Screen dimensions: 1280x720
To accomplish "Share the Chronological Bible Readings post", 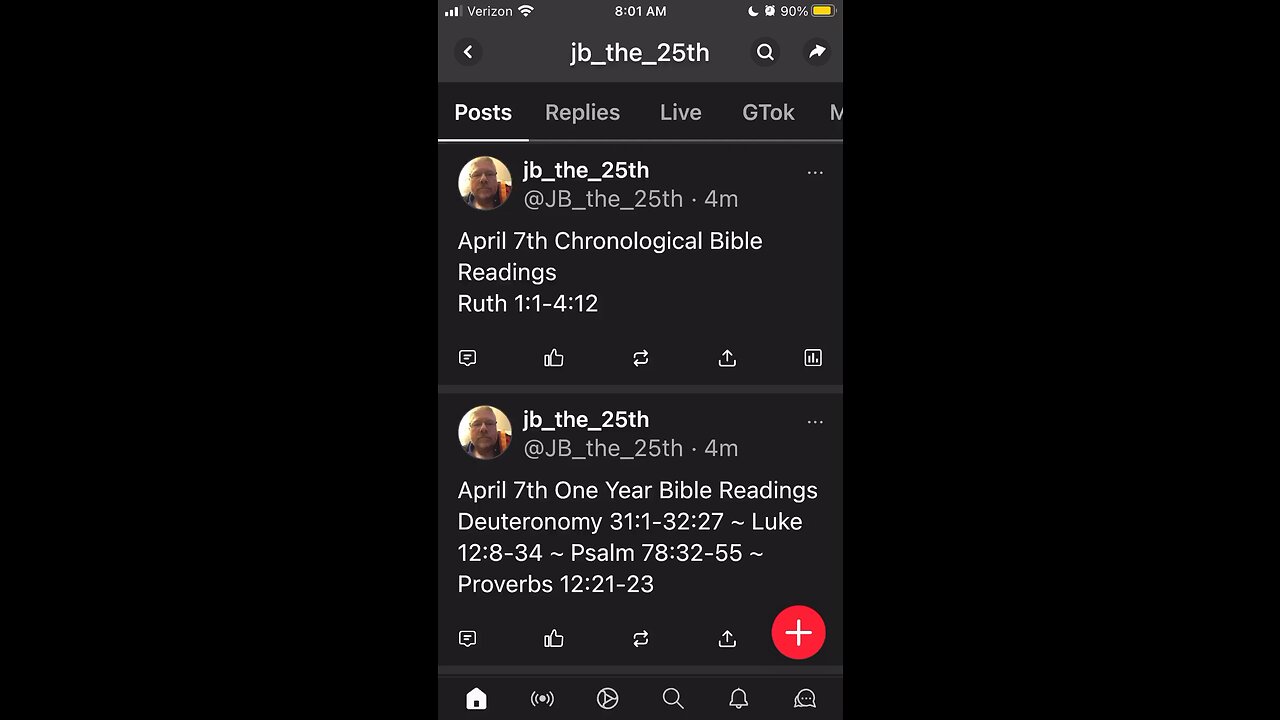I will (727, 358).
